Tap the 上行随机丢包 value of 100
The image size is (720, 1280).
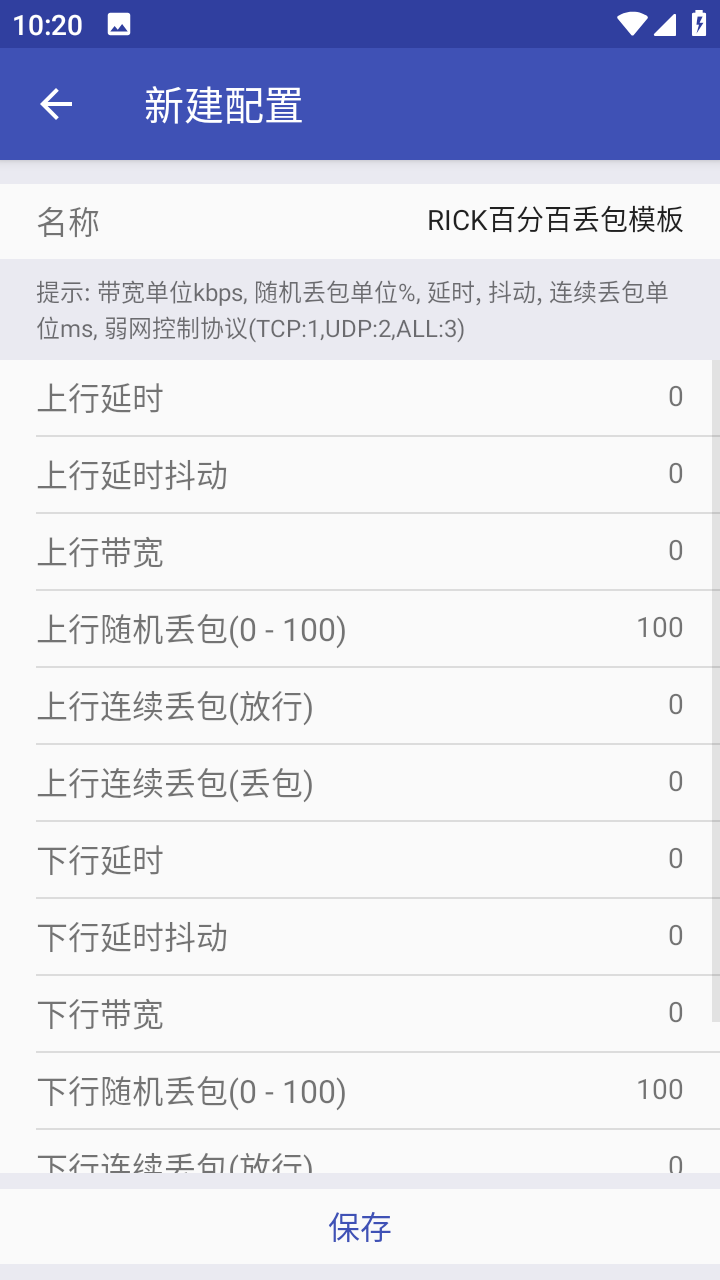pyautogui.click(x=658, y=627)
